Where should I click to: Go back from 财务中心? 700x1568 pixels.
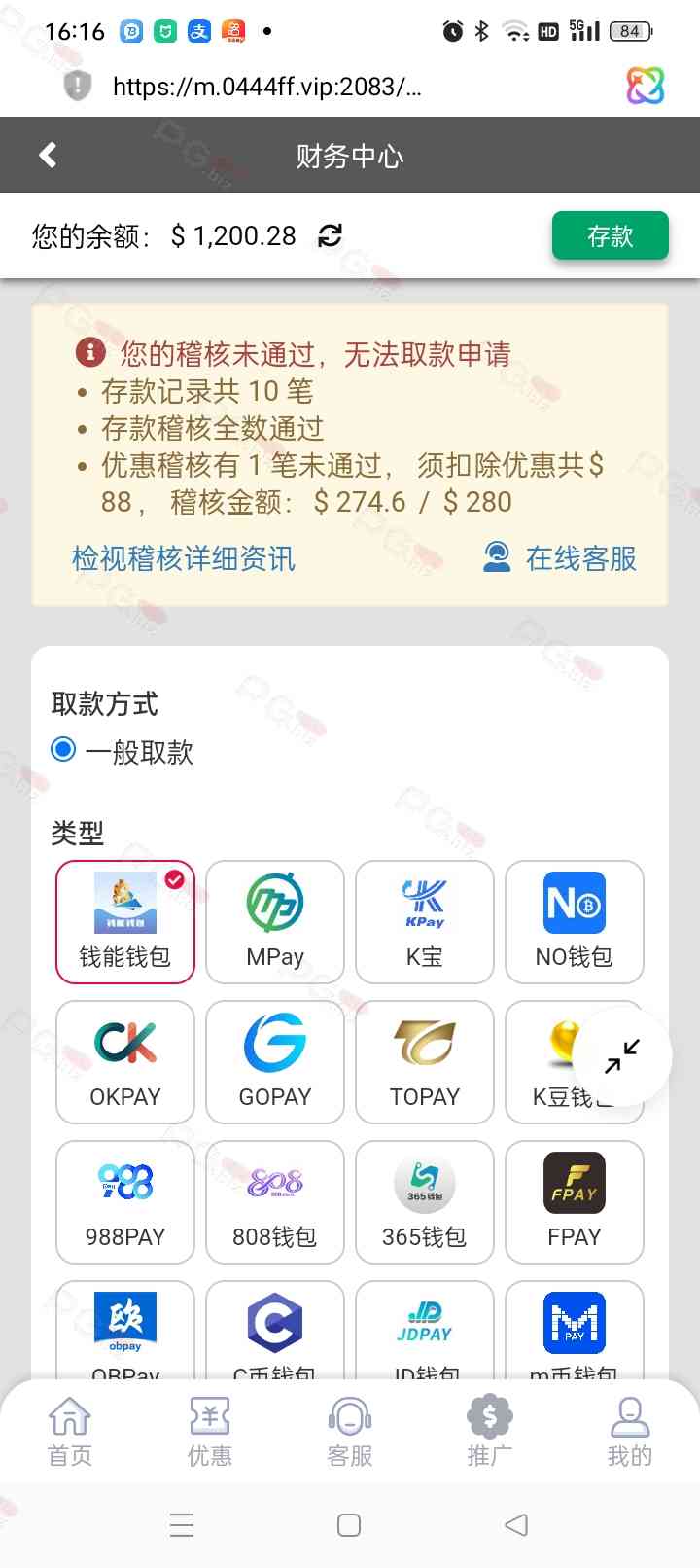coord(48,156)
